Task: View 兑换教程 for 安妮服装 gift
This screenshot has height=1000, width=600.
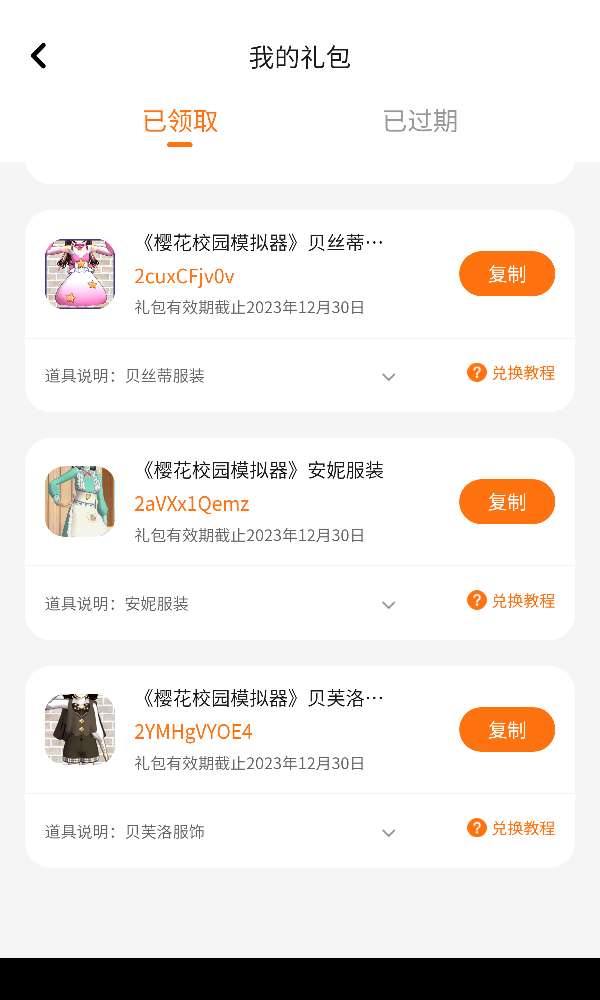Action: tap(511, 601)
